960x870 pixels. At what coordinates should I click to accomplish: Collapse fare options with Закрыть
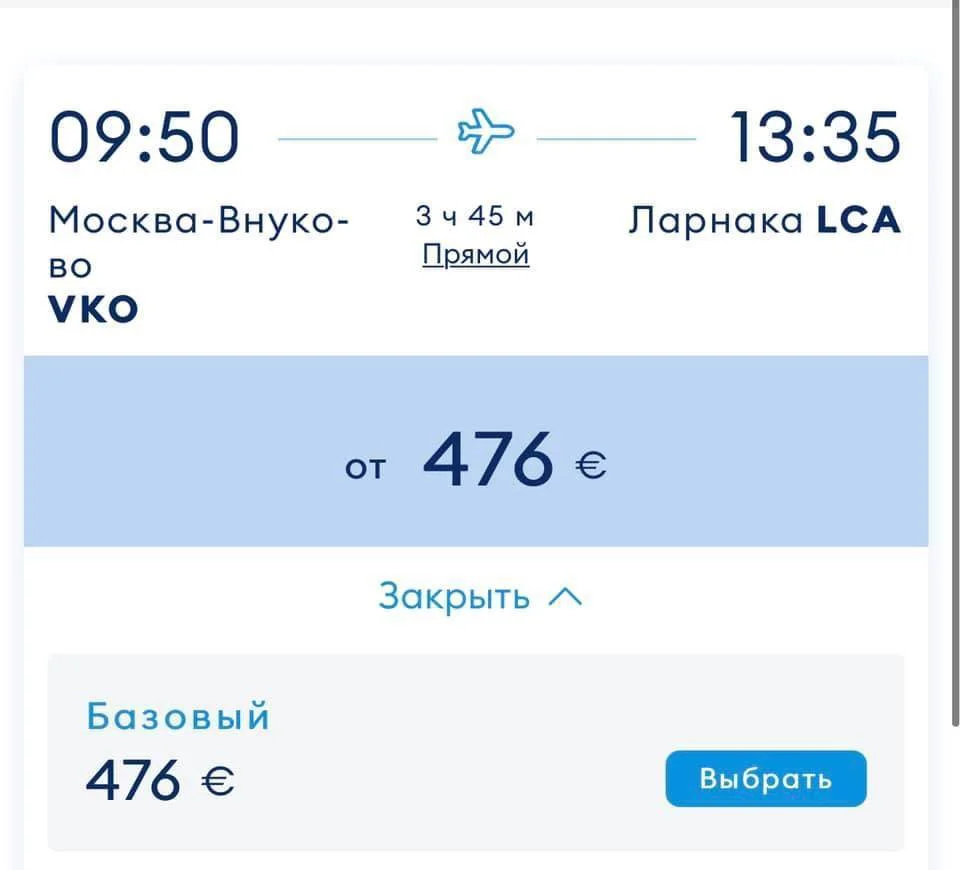[478, 597]
